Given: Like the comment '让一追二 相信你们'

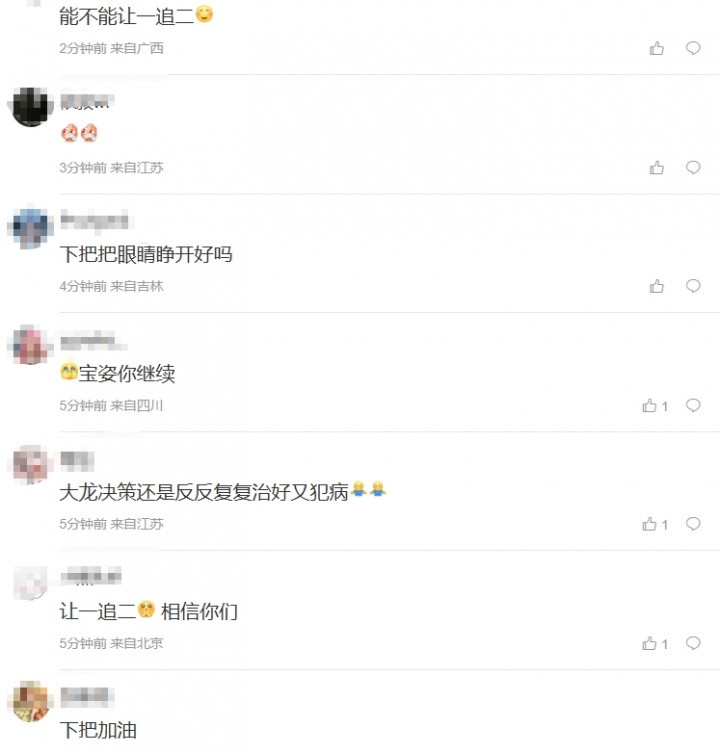Looking at the screenshot, I should click(651, 644).
